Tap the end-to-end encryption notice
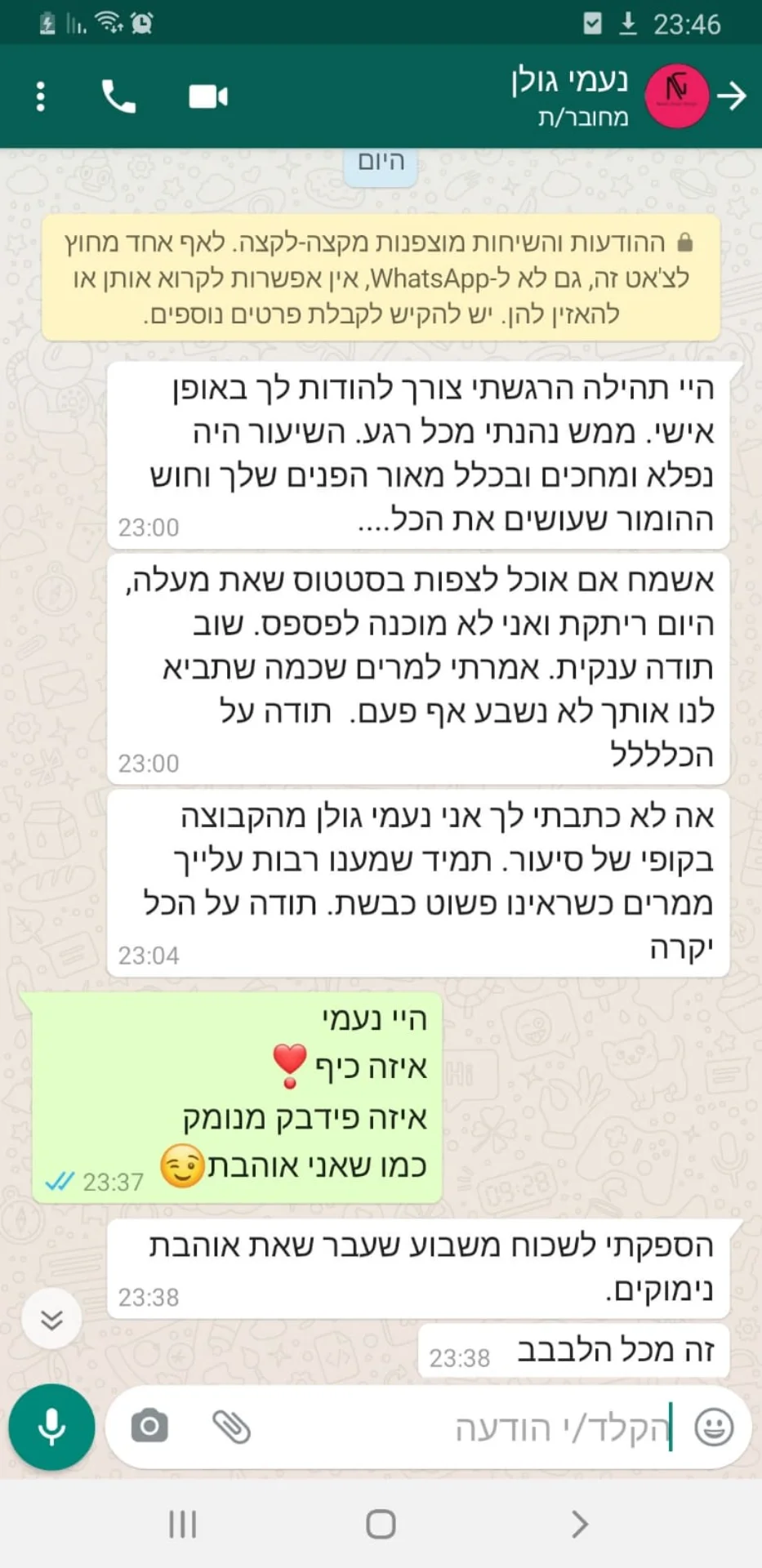This screenshot has height=1568, width=762. (381, 278)
